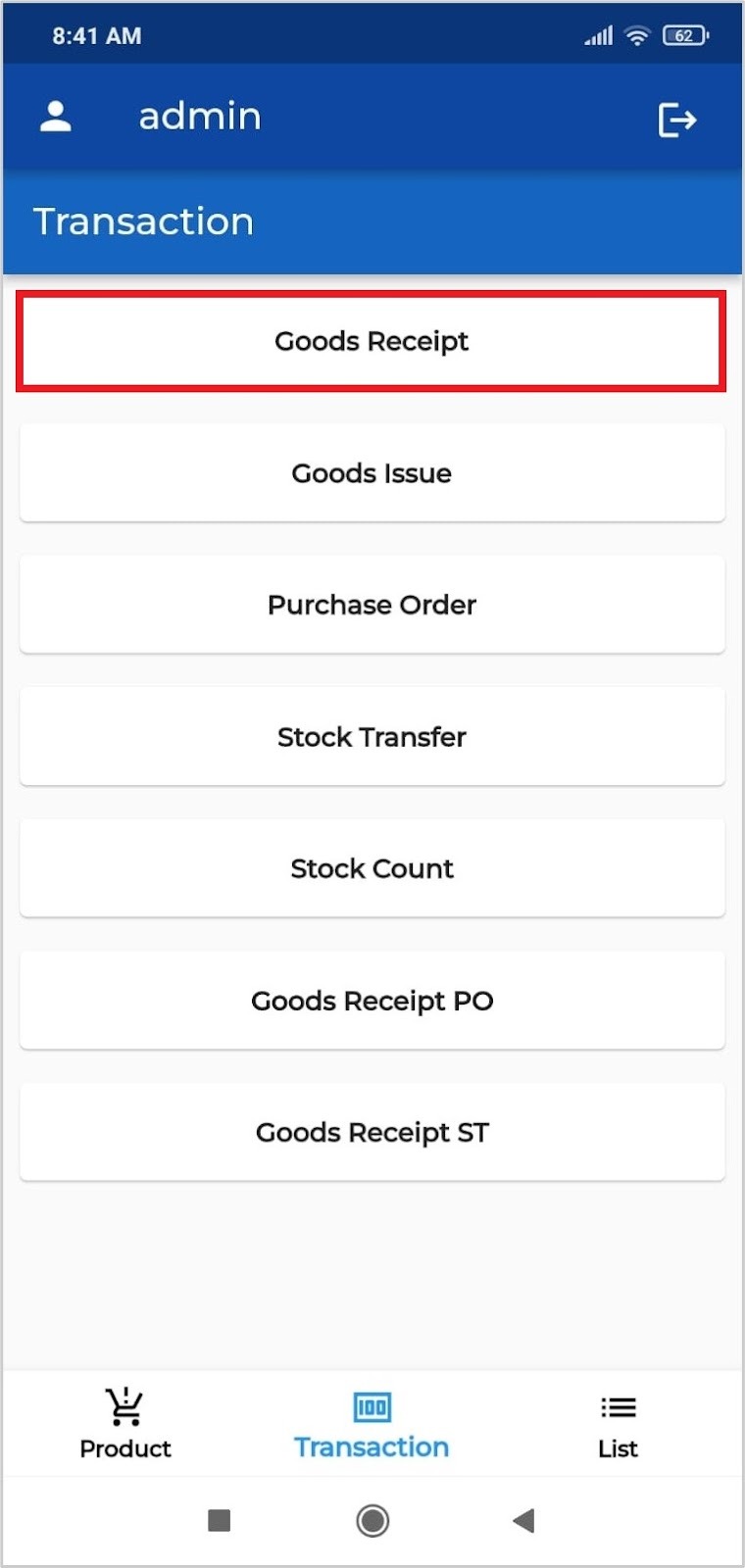Switch to the Product tab

click(x=125, y=1424)
